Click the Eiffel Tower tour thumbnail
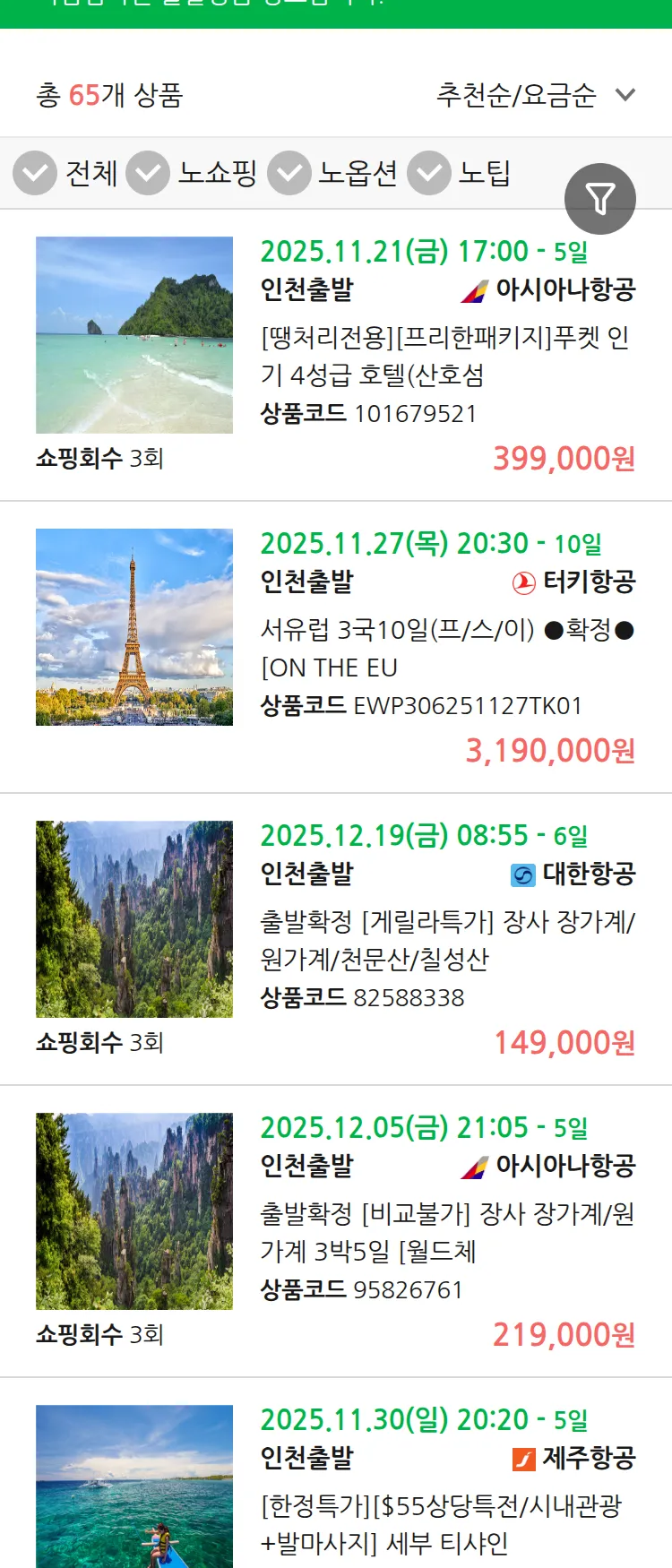 [x=134, y=626]
